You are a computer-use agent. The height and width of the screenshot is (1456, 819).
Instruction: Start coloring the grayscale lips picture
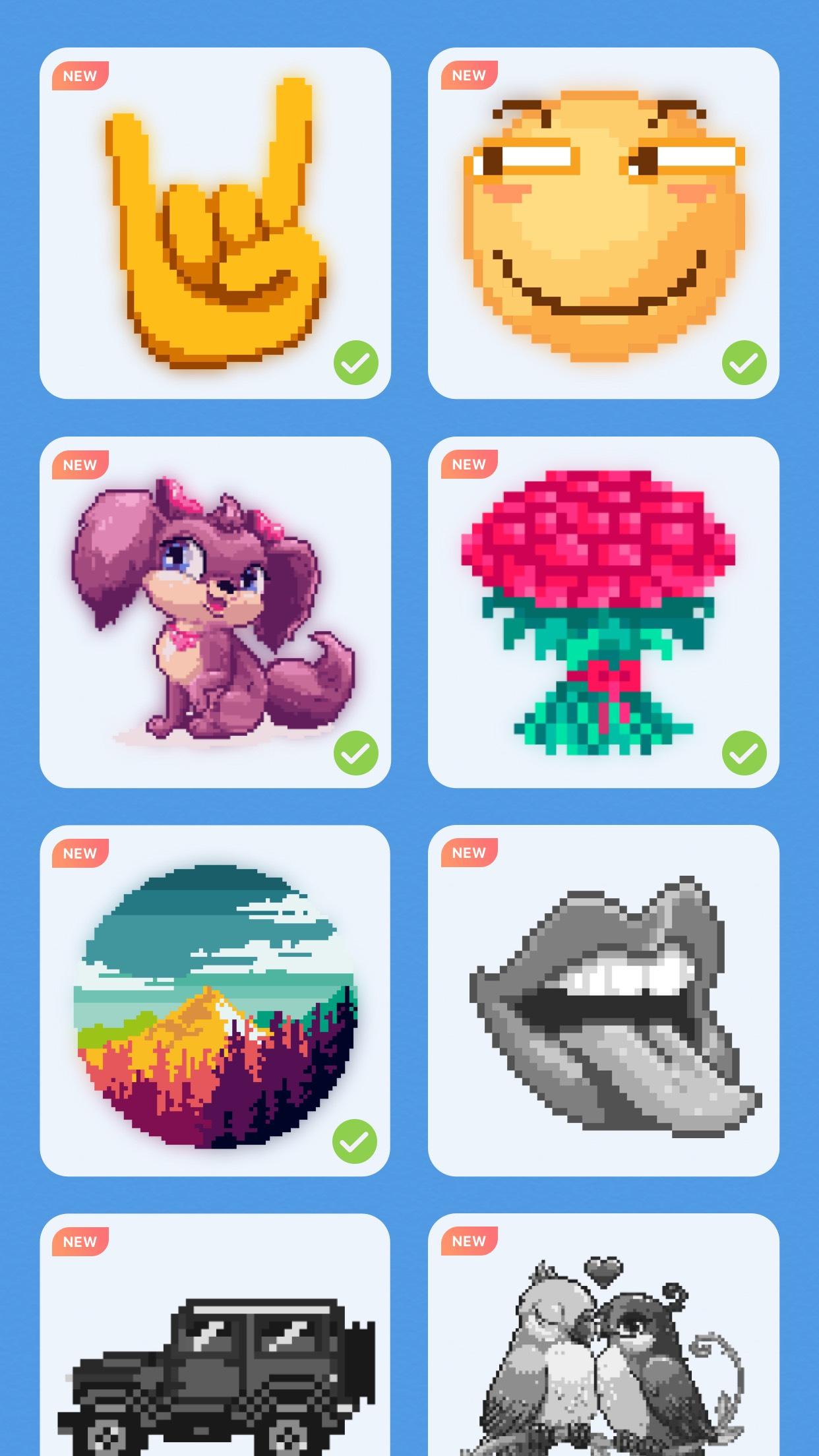coord(603,1000)
